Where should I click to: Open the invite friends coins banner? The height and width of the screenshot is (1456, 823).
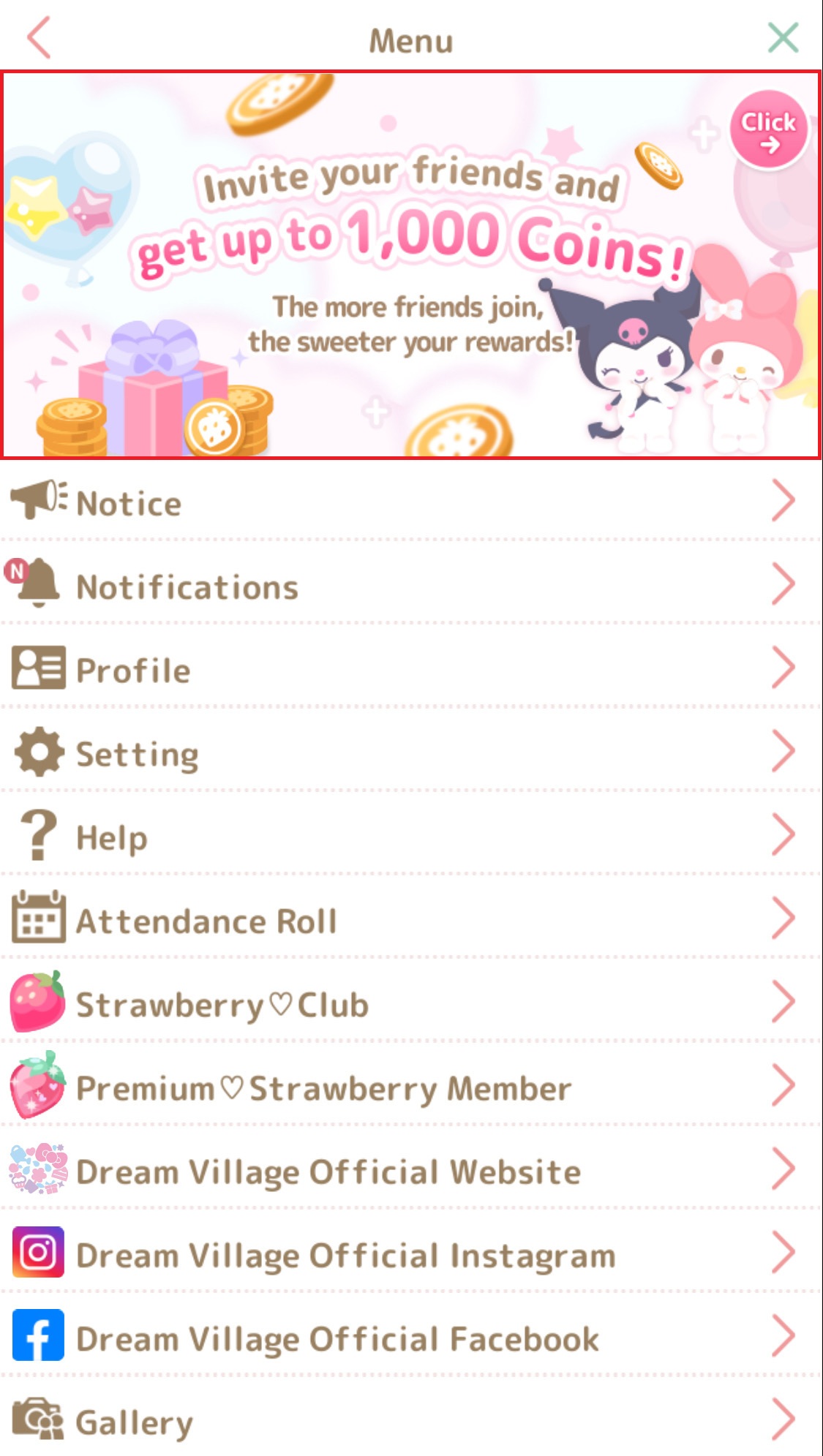(x=410, y=265)
